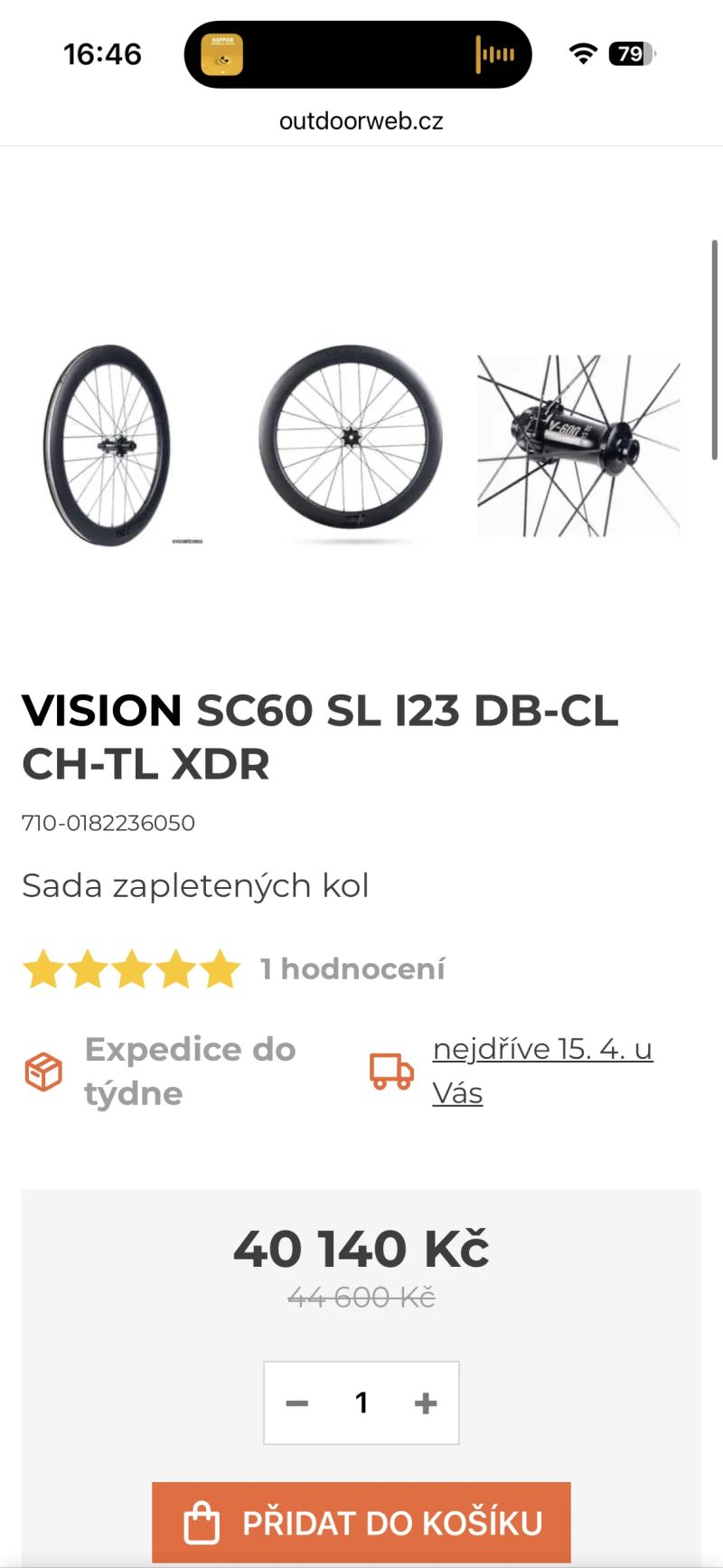Screen dimensions: 723x1568
Task: Tap the Dynamic Island media control
Action: point(224,54)
